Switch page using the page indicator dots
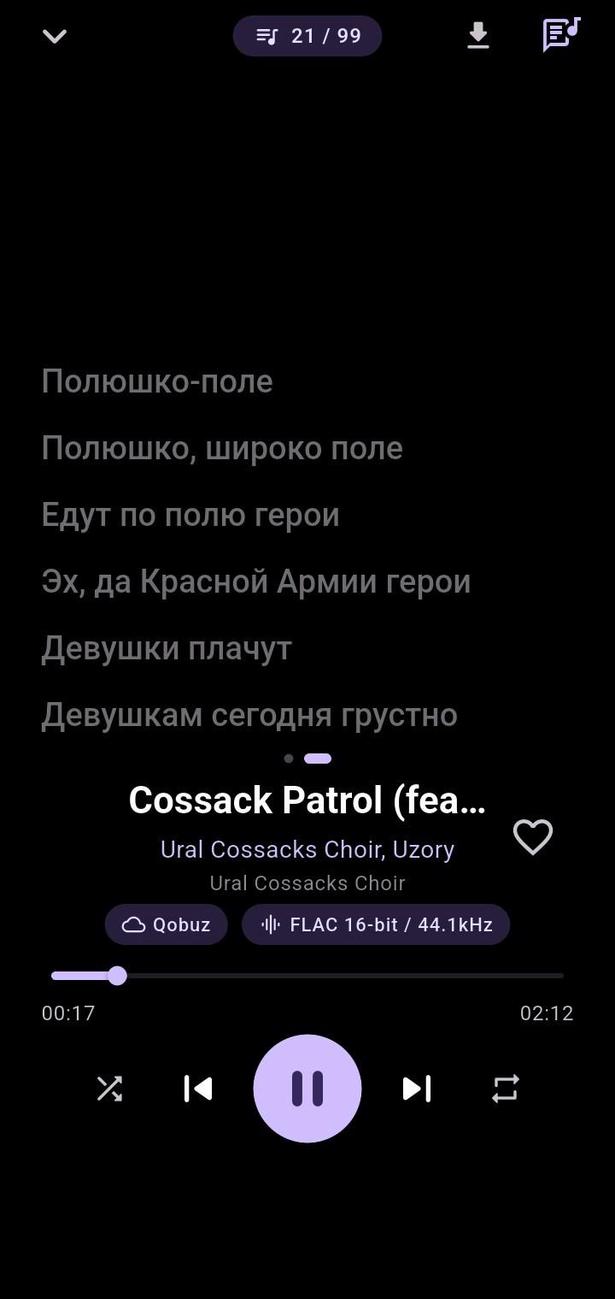Screen dimensions: 615x1299 pyautogui.click(x=289, y=759)
